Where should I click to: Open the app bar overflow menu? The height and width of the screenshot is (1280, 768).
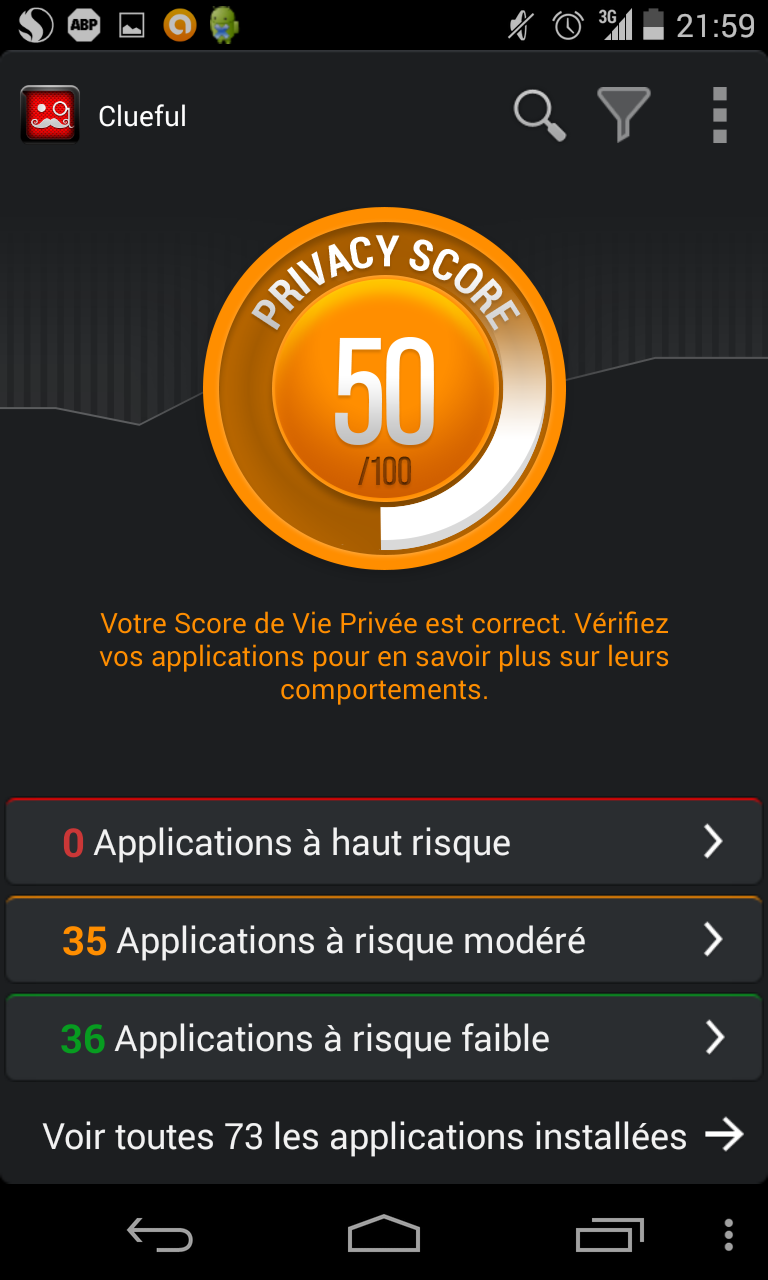click(x=720, y=116)
